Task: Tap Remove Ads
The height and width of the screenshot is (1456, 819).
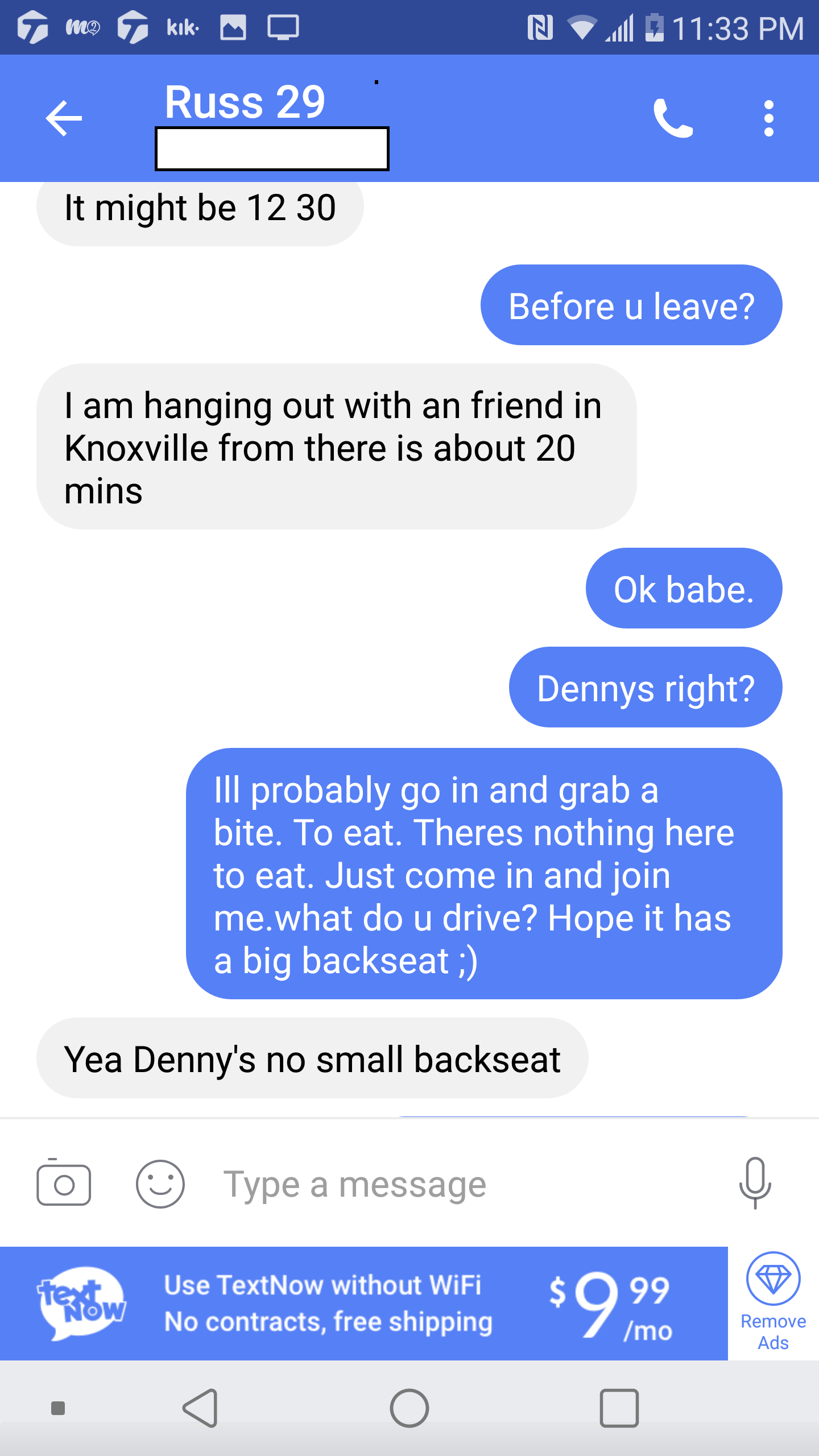Action: click(773, 1304)
